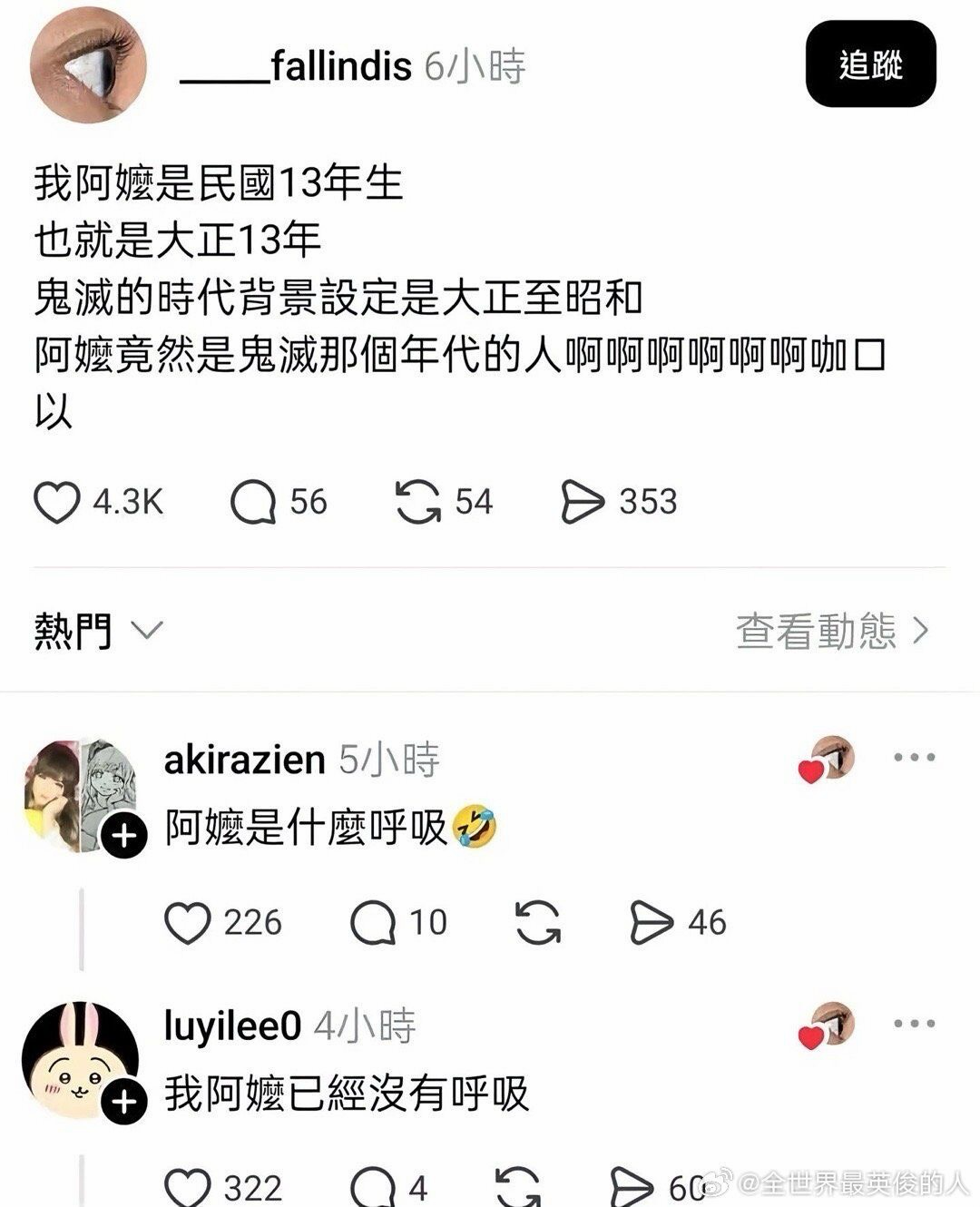Reply to luyilee0's comment
This screenshot has height=1207, width=980.
[x=373, y=1186]
